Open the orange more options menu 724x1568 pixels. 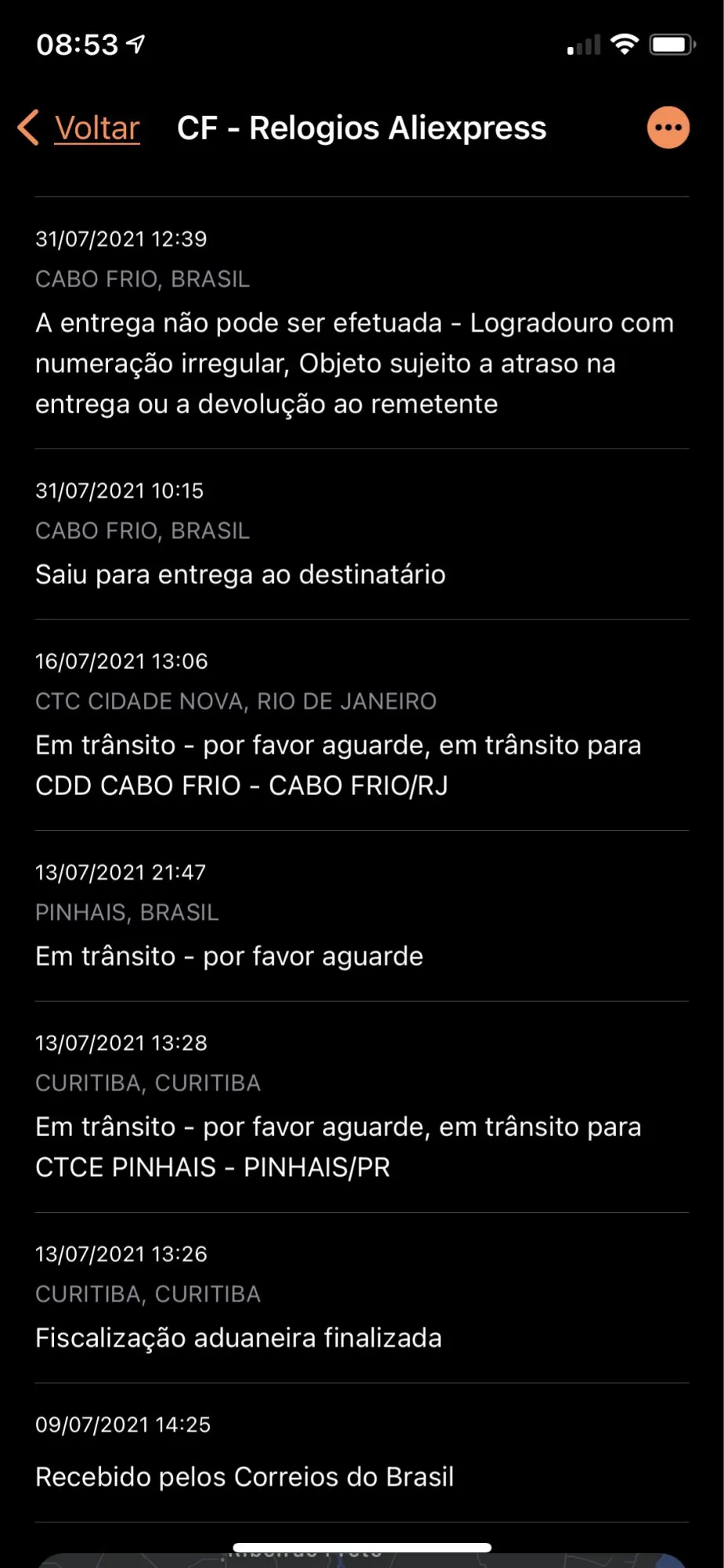coord(668,128)
